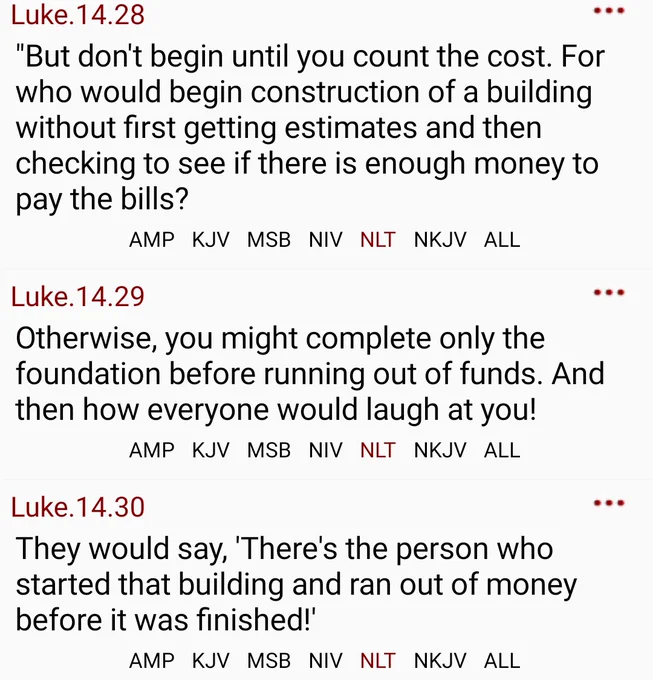View Luke.14.30 in the NKJV version
Screen dimensions: 653x680
(x=440, y=661)
